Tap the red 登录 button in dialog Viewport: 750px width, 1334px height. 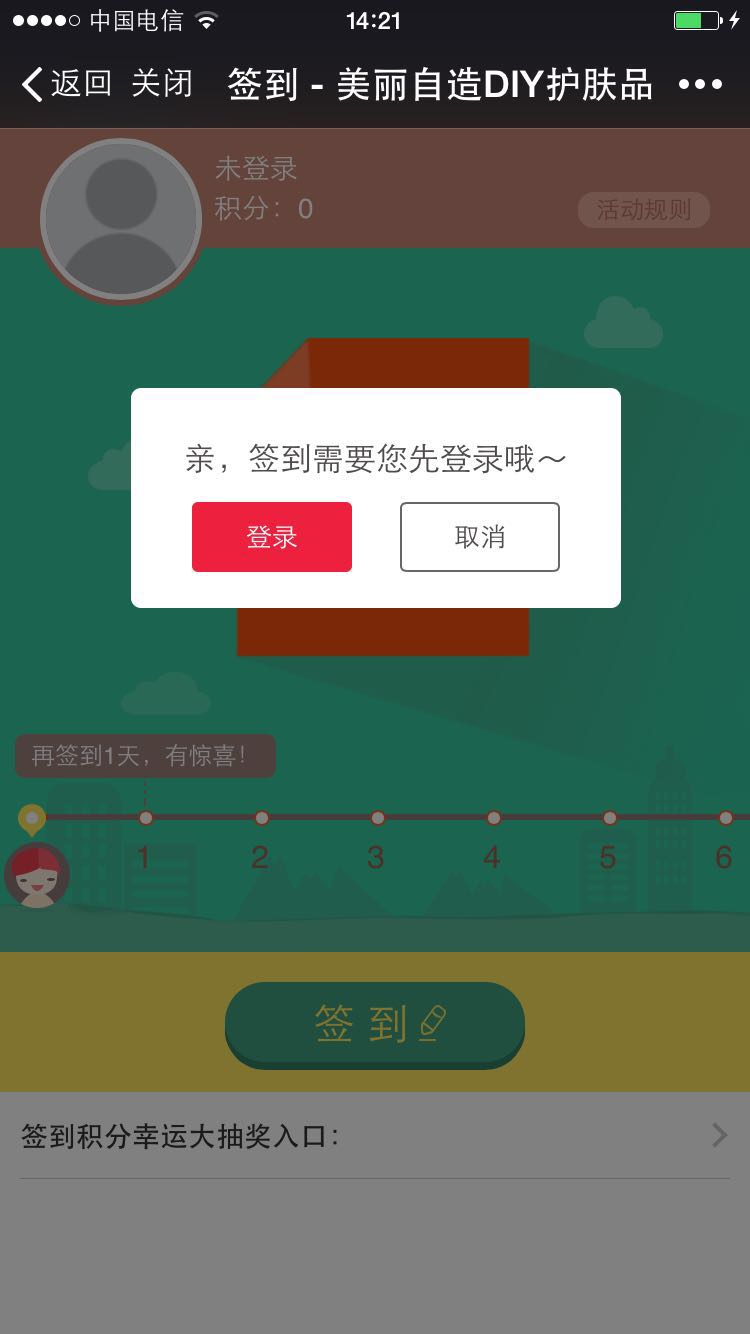[271, 537]
